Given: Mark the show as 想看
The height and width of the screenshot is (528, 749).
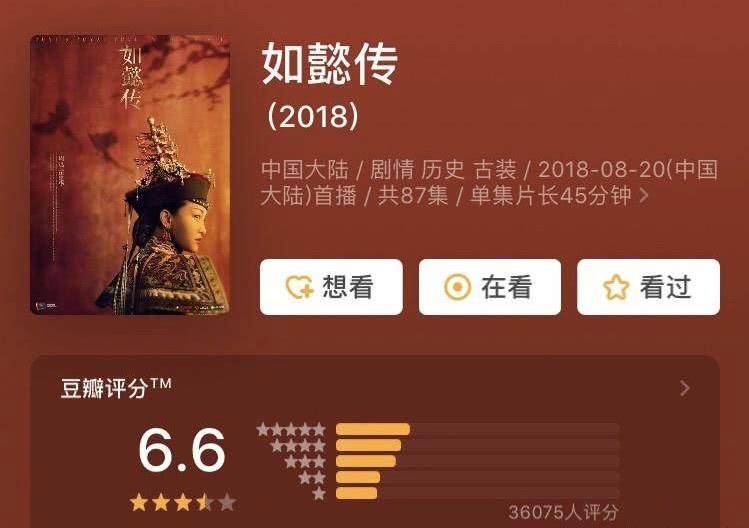Looking at the screenshot, I should coord(331,288).
